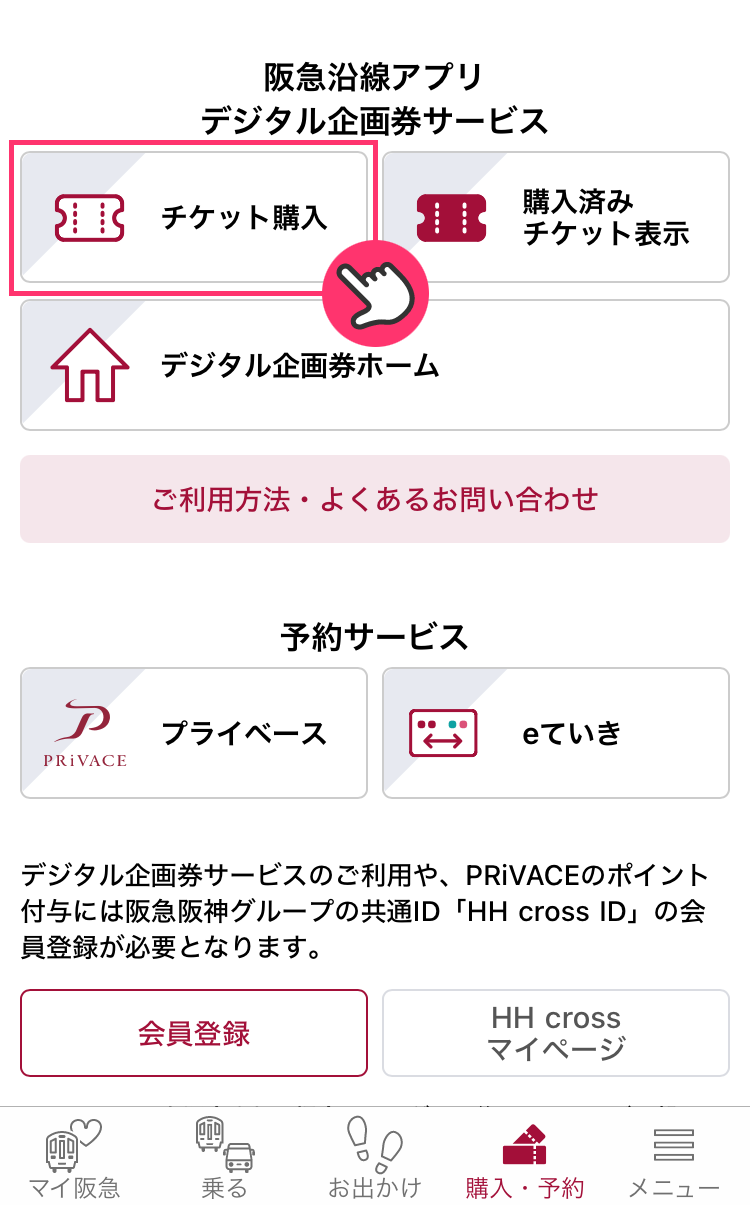Select the 購入・予約 tab
750x1211 pixels.
tap(524, 1160)
